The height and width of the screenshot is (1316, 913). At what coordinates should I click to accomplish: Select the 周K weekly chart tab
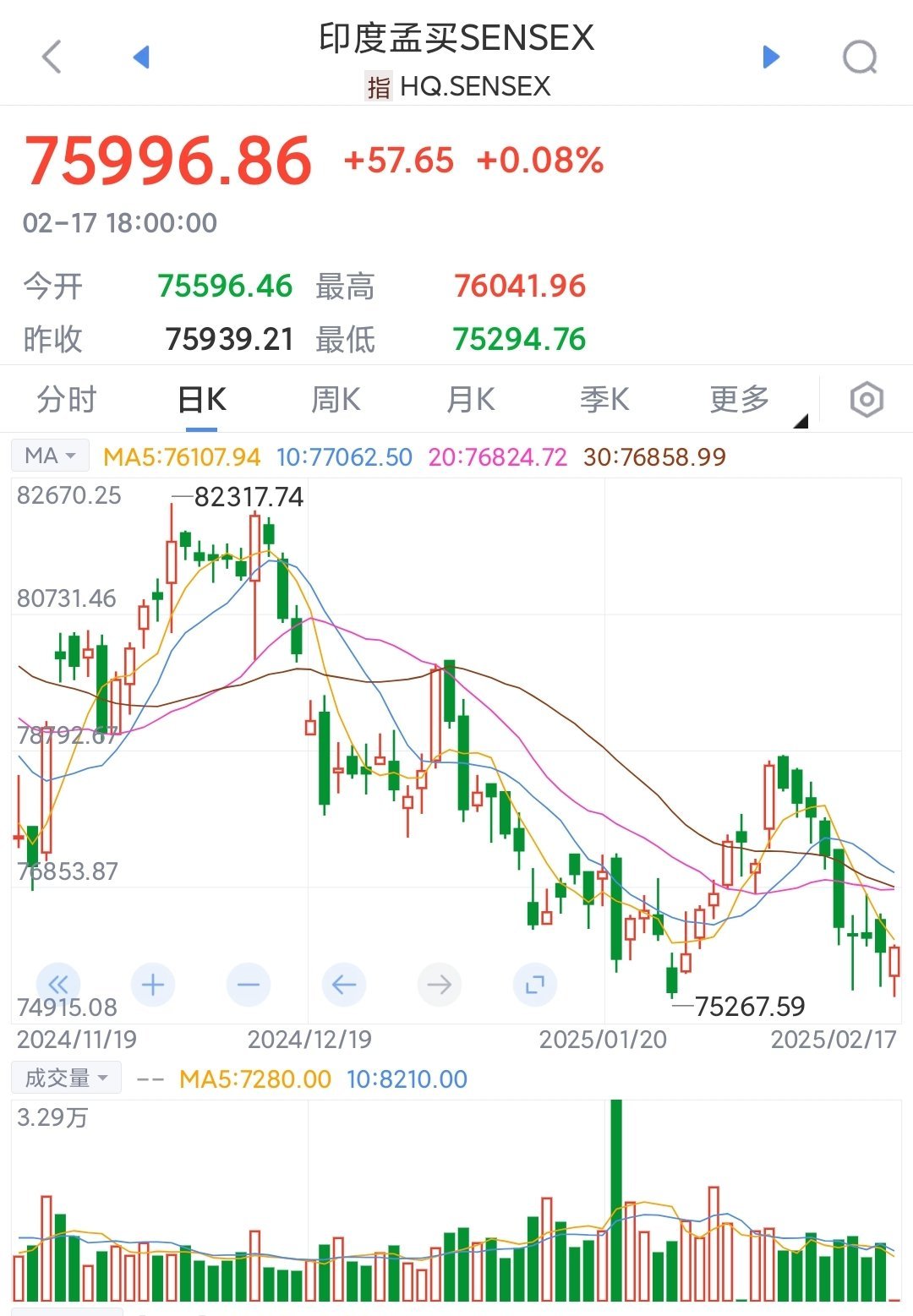tap(335, 398)
